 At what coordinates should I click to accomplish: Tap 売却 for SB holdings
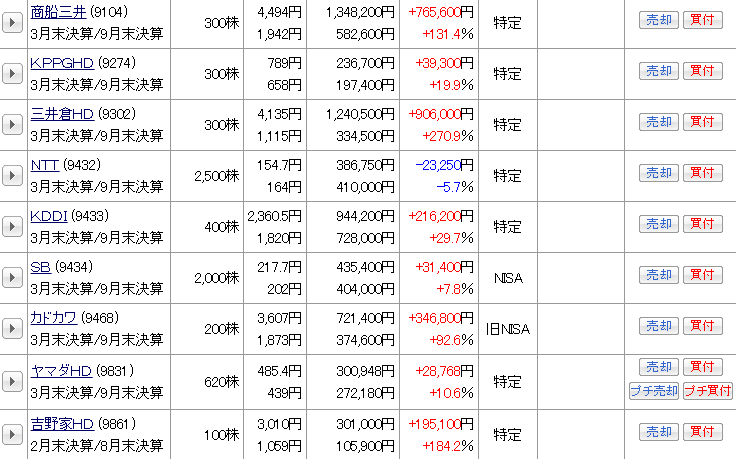click(658, 275)
